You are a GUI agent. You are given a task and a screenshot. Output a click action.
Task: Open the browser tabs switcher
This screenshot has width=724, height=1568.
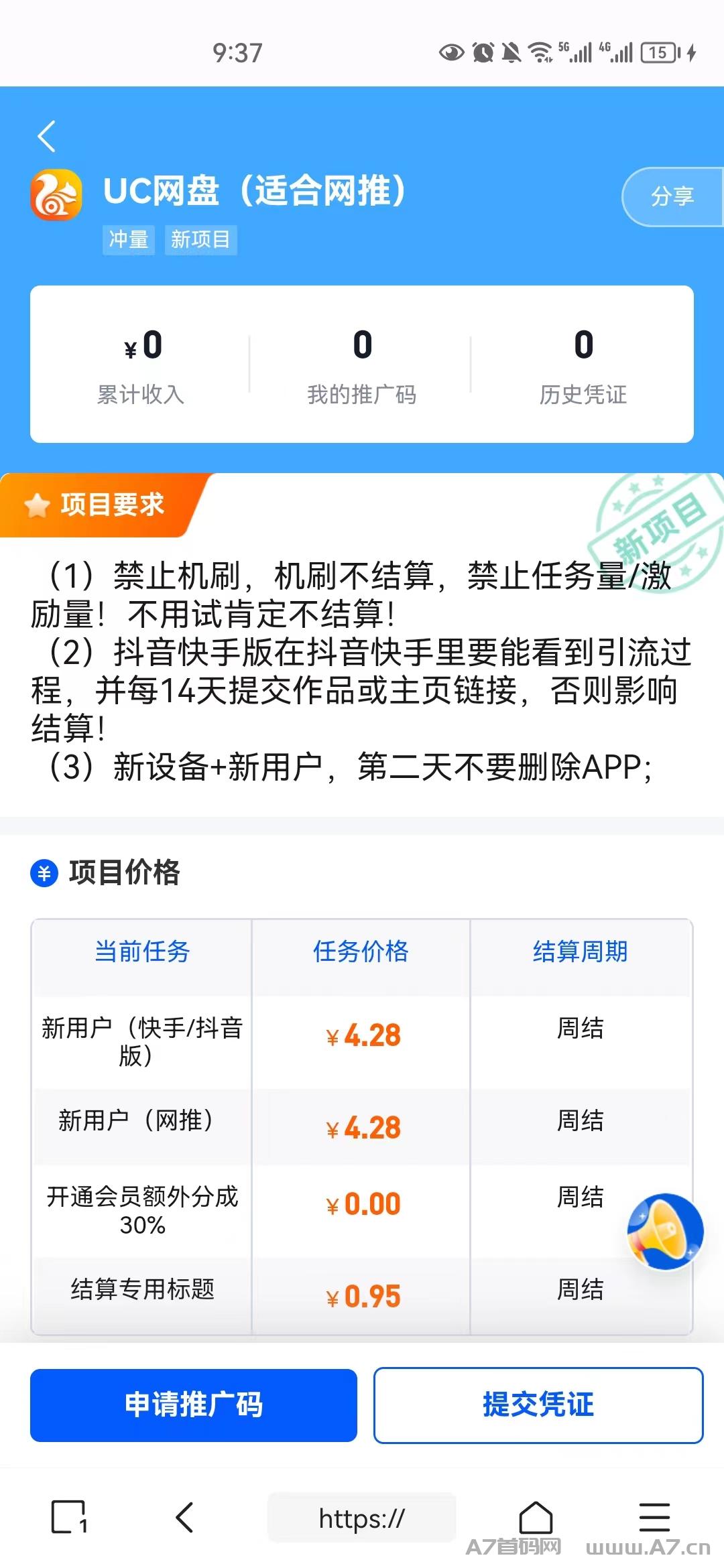[x=69, y=1517]
